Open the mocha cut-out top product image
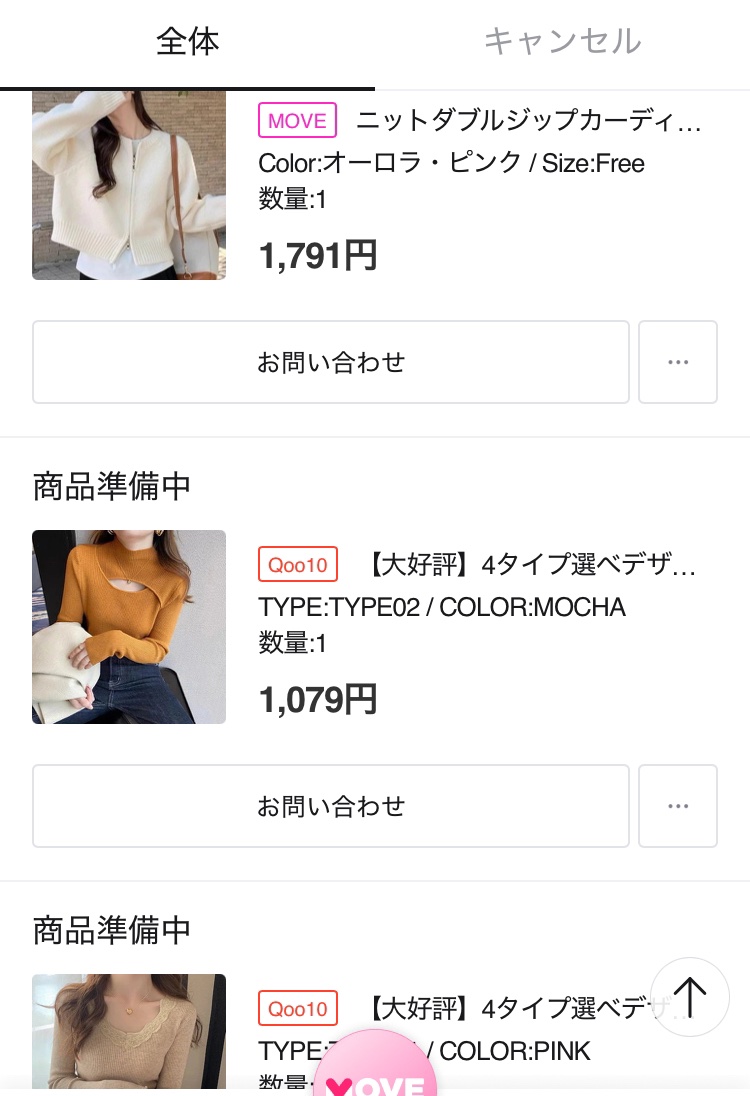Image resolution: width=750 pixels, height=1096 pixels. coord(129,627)
